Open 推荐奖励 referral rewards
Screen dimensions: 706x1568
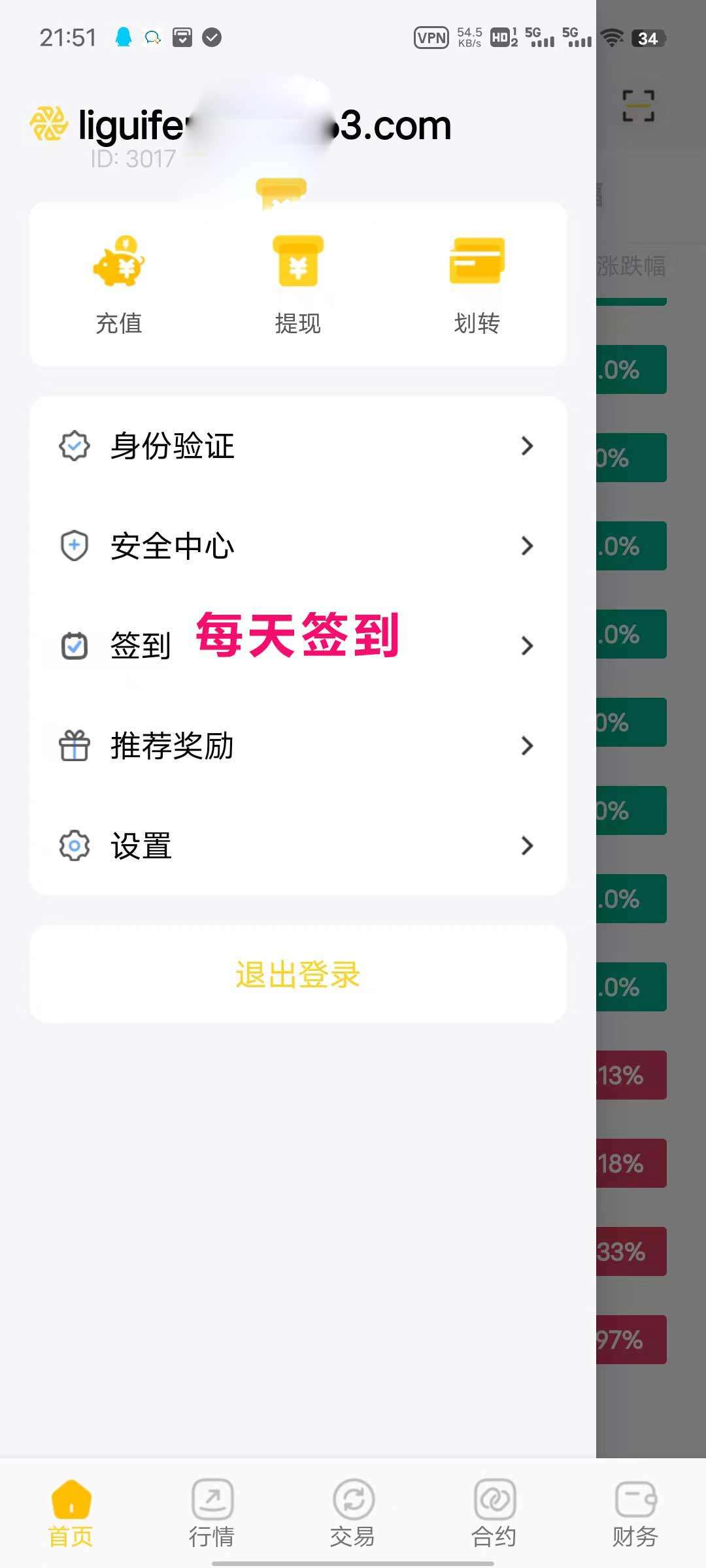(297, 745)
